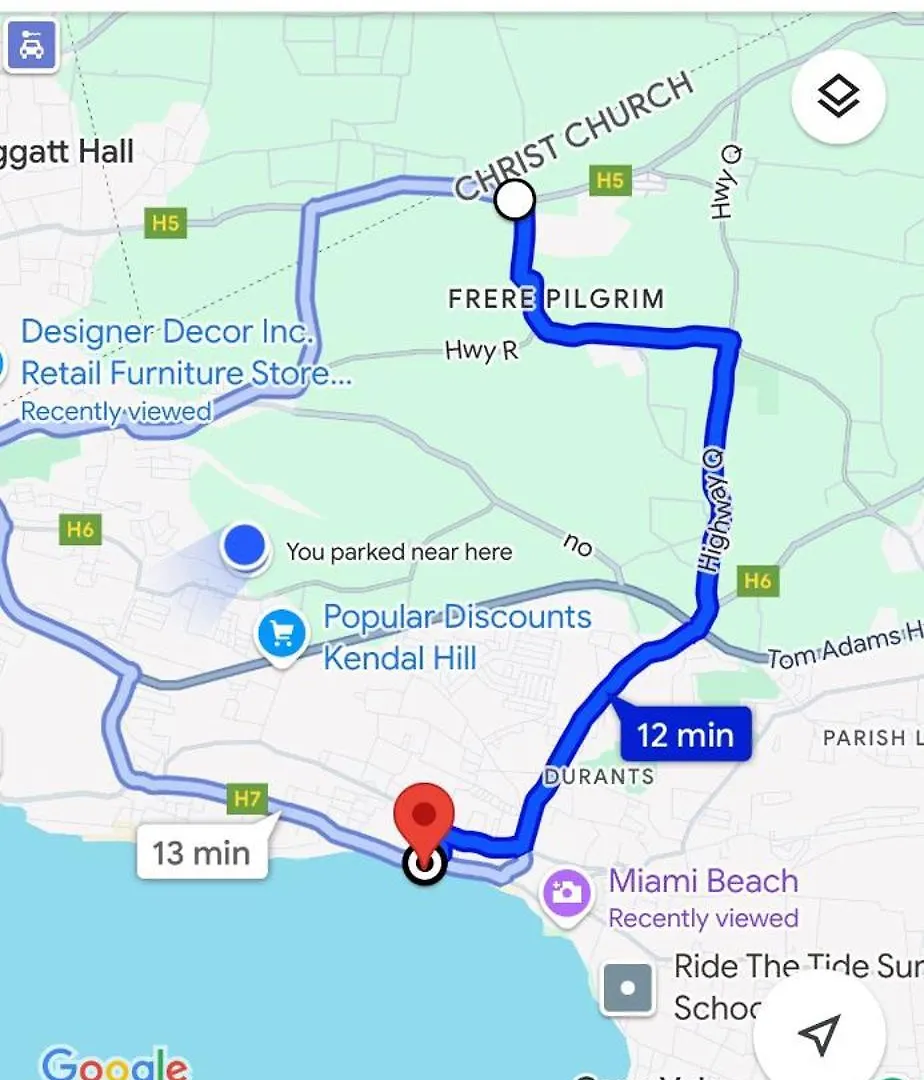Open Designer Decor Inc. furniture store
This screenshot has width=924, height=1080.
168,352
